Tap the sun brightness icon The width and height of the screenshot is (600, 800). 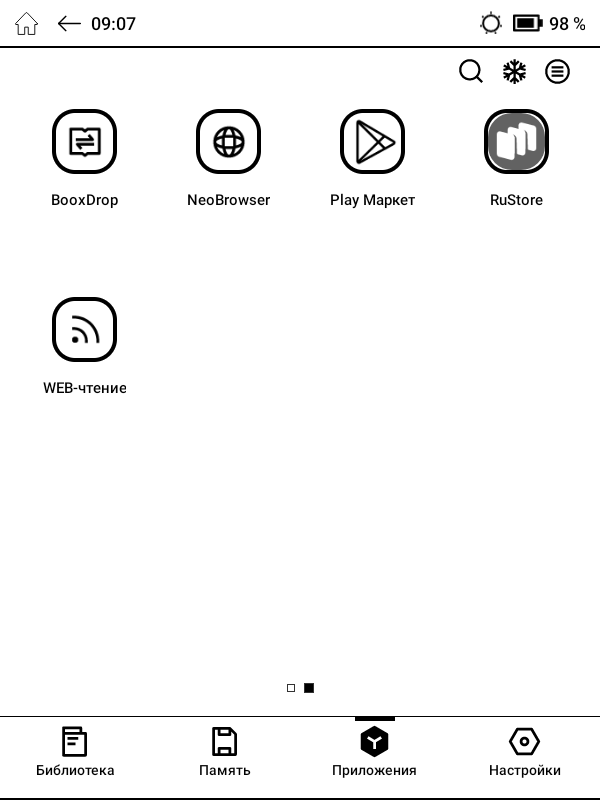click(x=490, y=24)
